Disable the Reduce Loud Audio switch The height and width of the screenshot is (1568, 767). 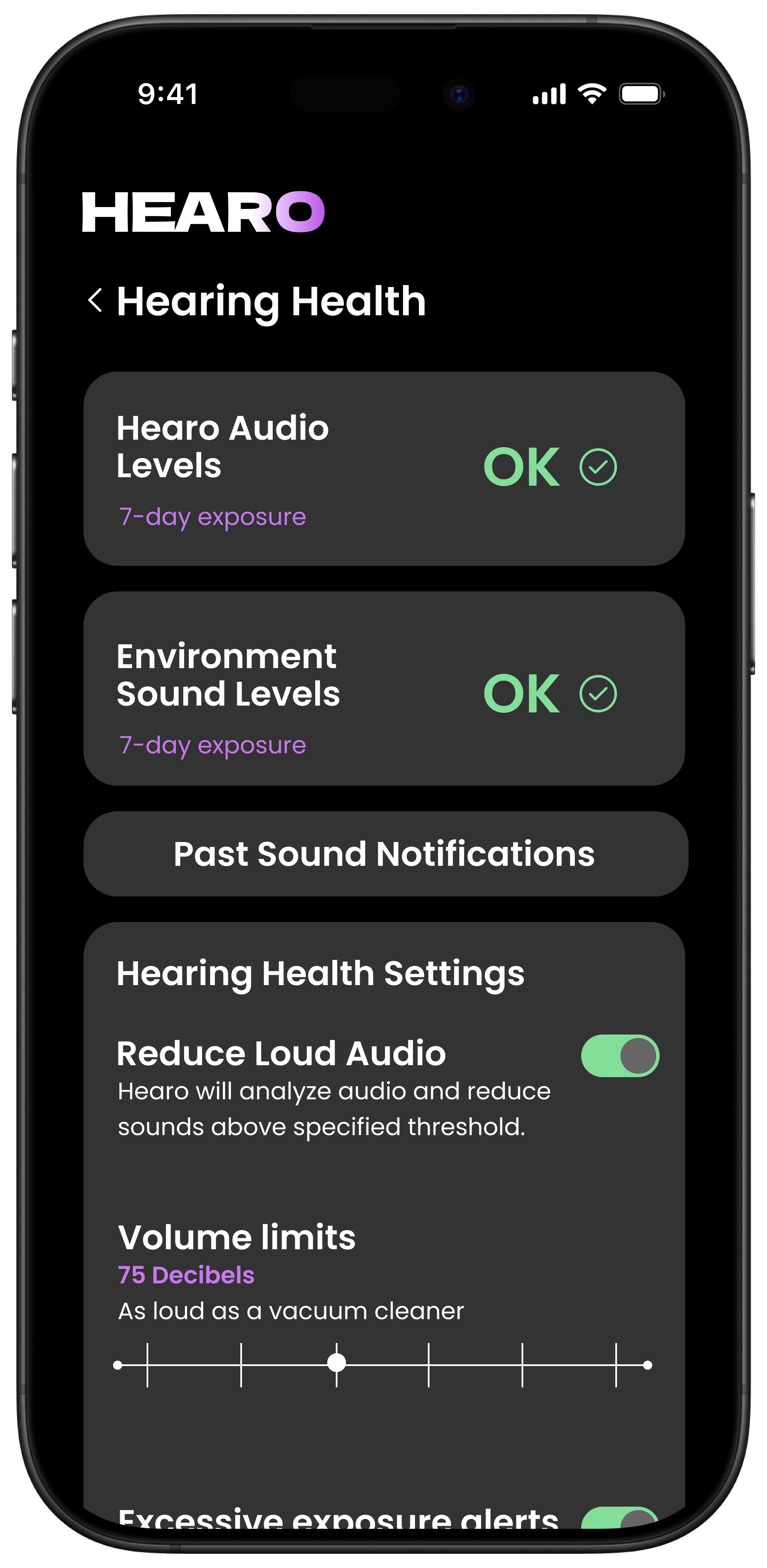point(619,1055)
